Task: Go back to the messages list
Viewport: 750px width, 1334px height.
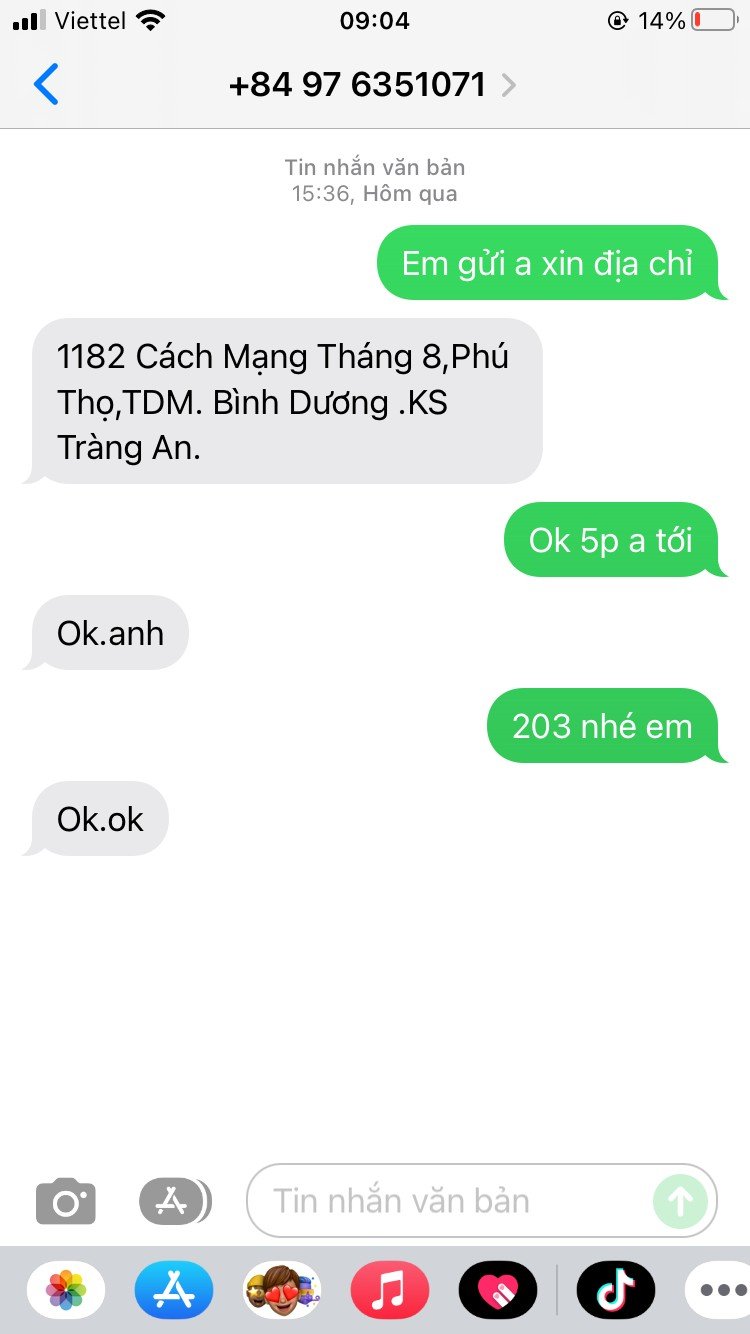Action: coord(46,85)
